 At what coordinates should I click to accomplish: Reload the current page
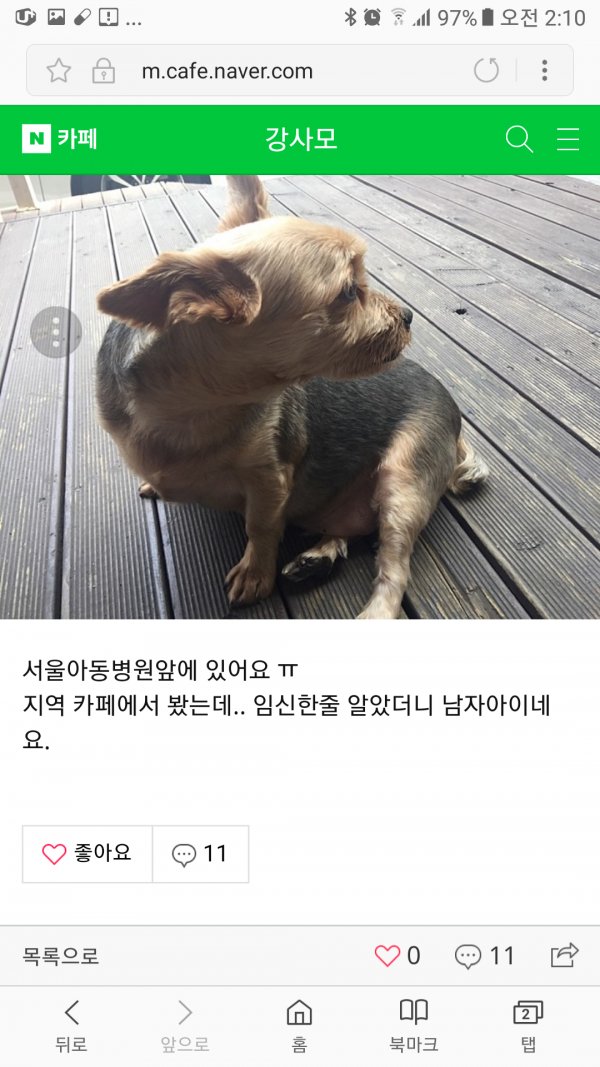pyautogui.click(x=486, y=71)
